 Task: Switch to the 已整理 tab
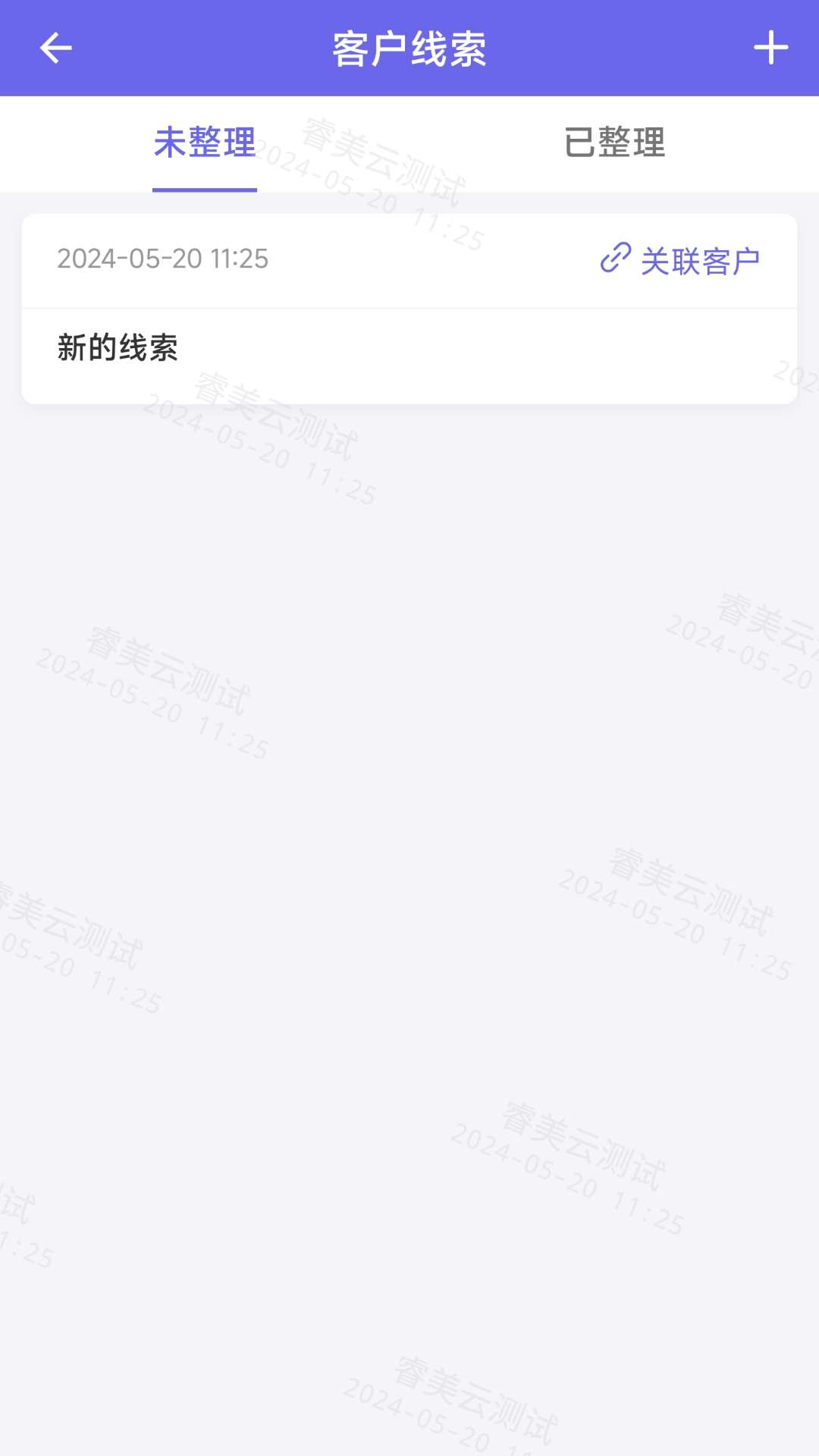coord(614,143)
